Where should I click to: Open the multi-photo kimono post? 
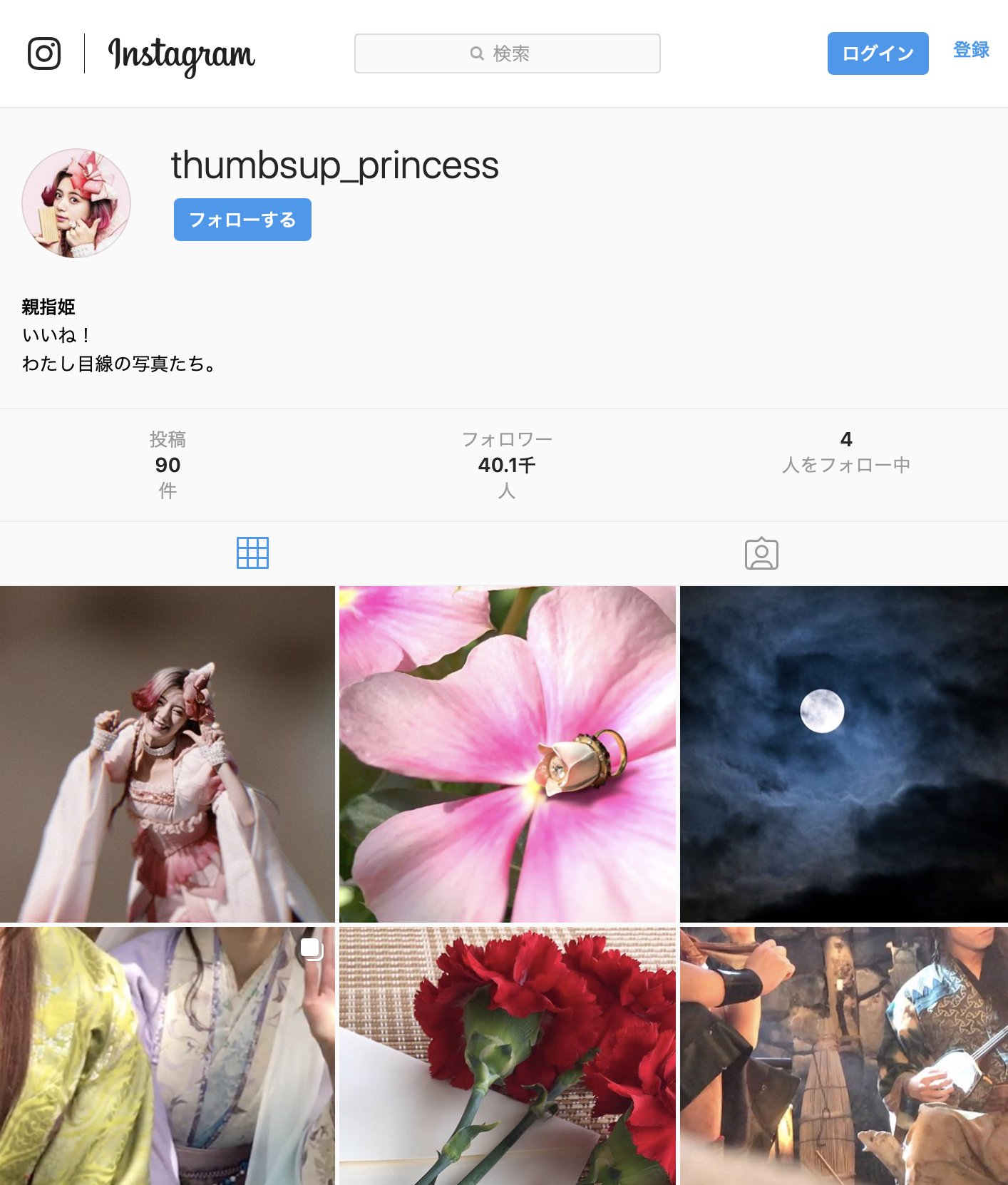pyautogui.click(x=168, y=1055)
